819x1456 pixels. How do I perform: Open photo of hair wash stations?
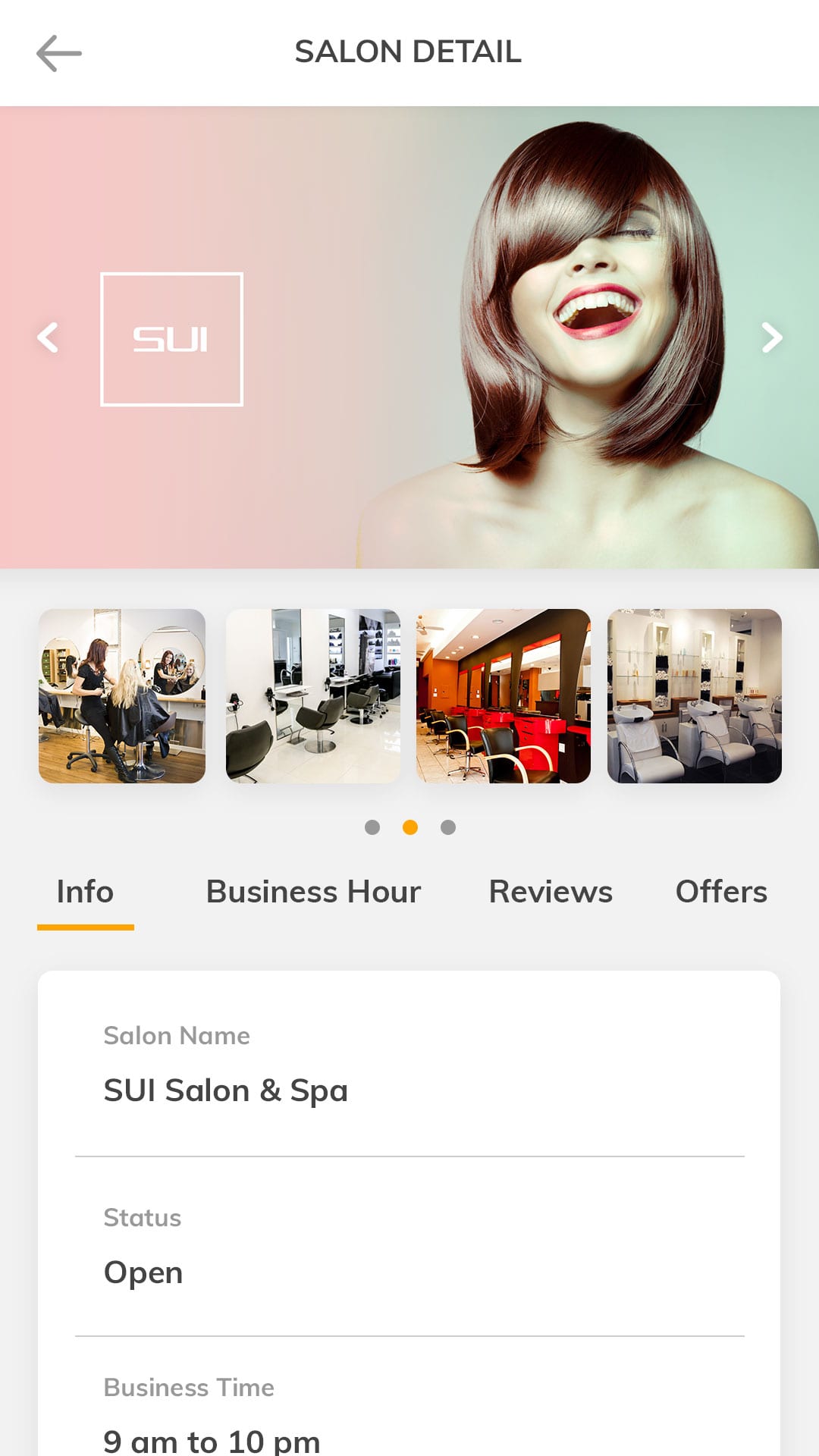coord(694,695)
